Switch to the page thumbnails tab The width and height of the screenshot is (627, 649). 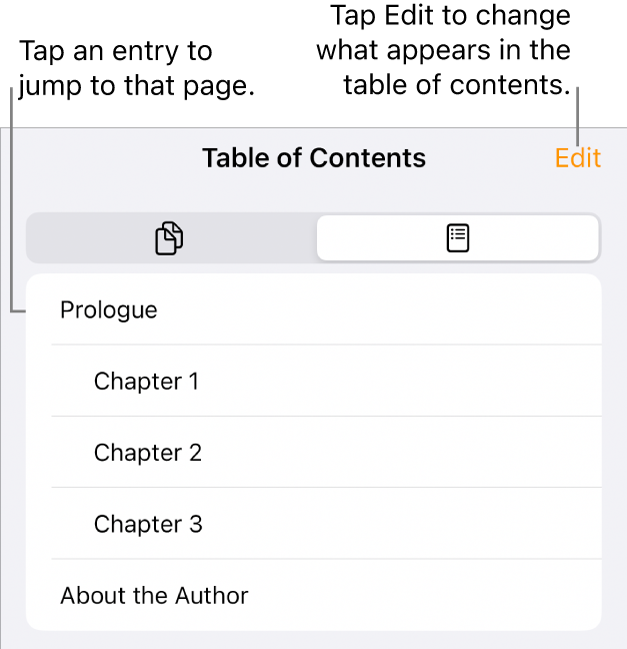tap(170, 238)
